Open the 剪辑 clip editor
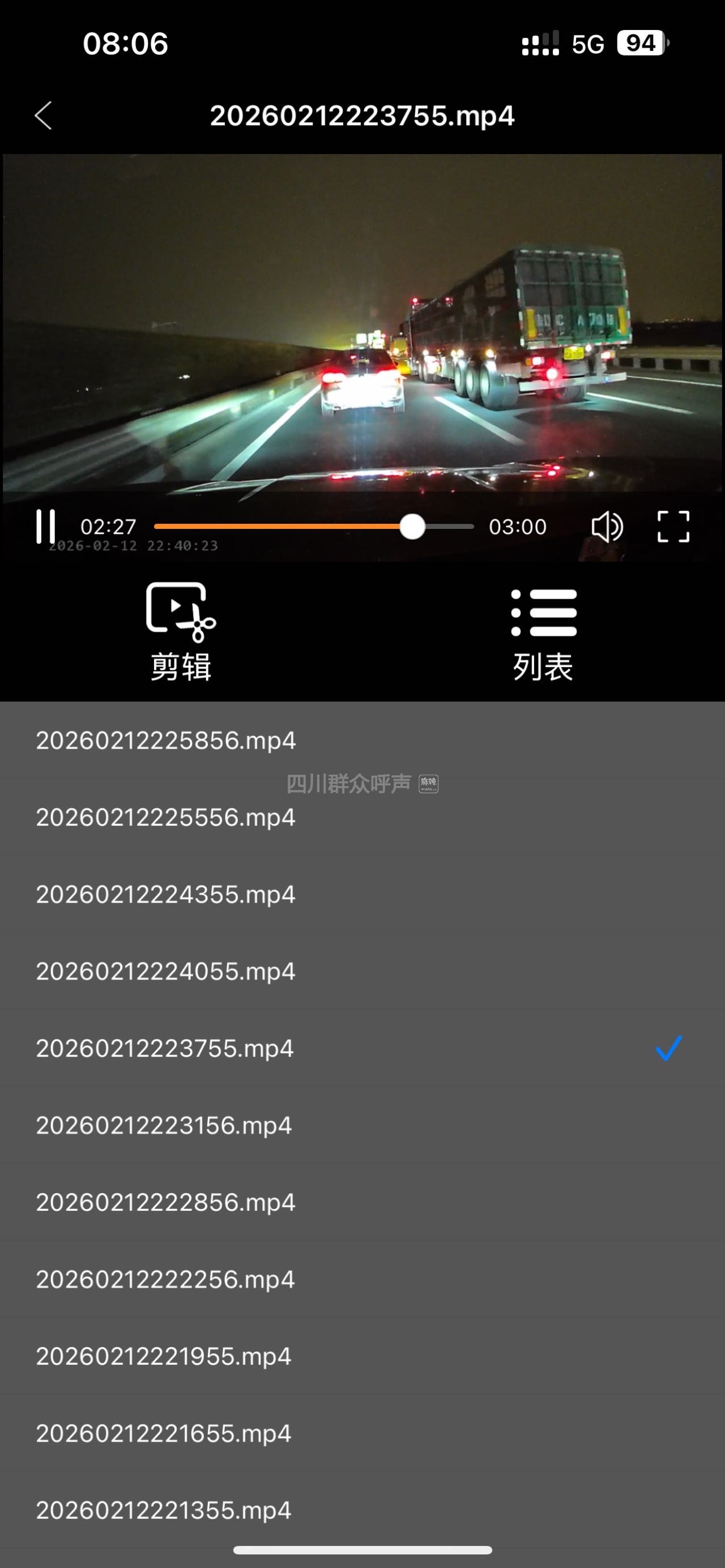 [x=181, y=632]
